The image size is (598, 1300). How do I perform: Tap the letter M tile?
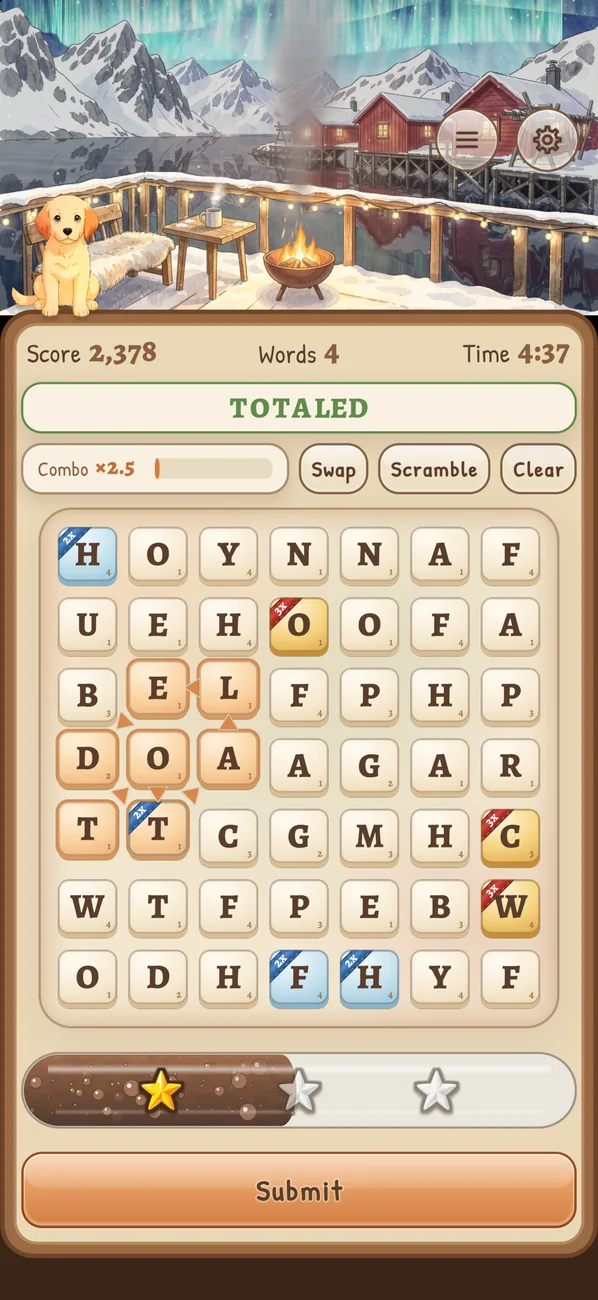[x=369, y=837]
